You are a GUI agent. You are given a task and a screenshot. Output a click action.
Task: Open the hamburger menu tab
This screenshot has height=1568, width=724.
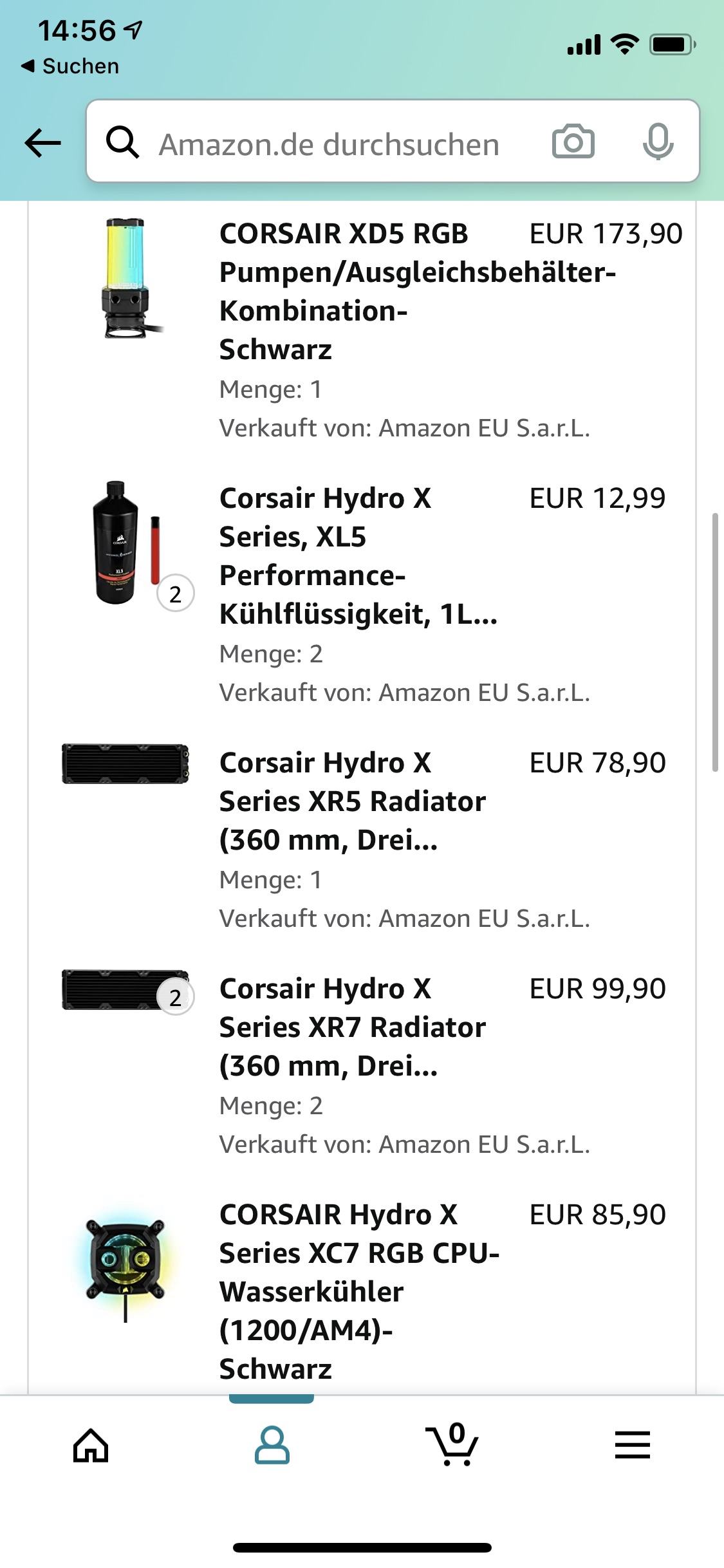click(632, 1446)
